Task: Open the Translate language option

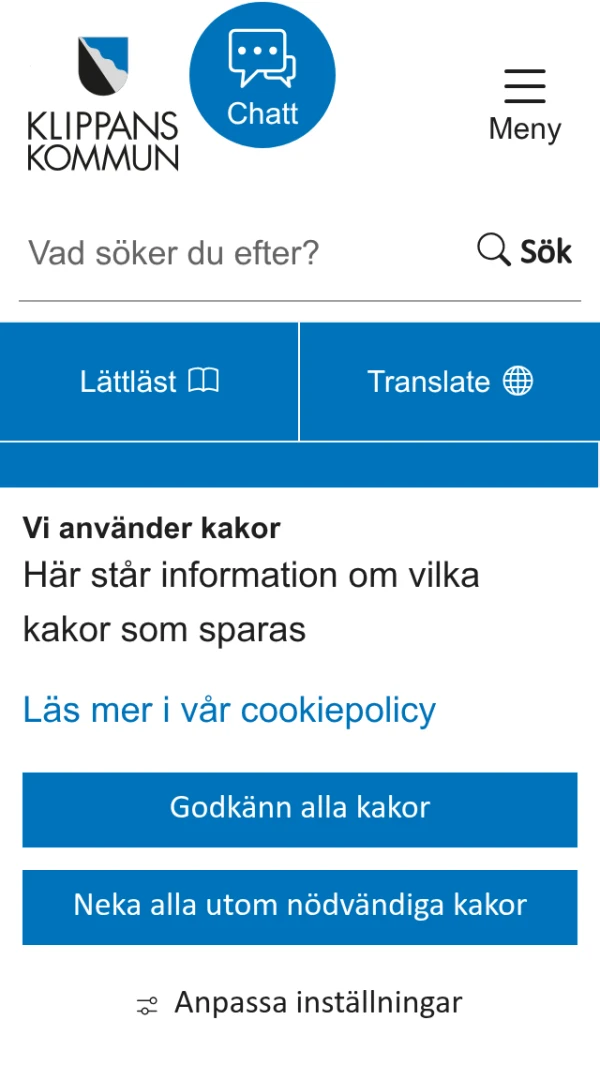Action: click(450, 381)
